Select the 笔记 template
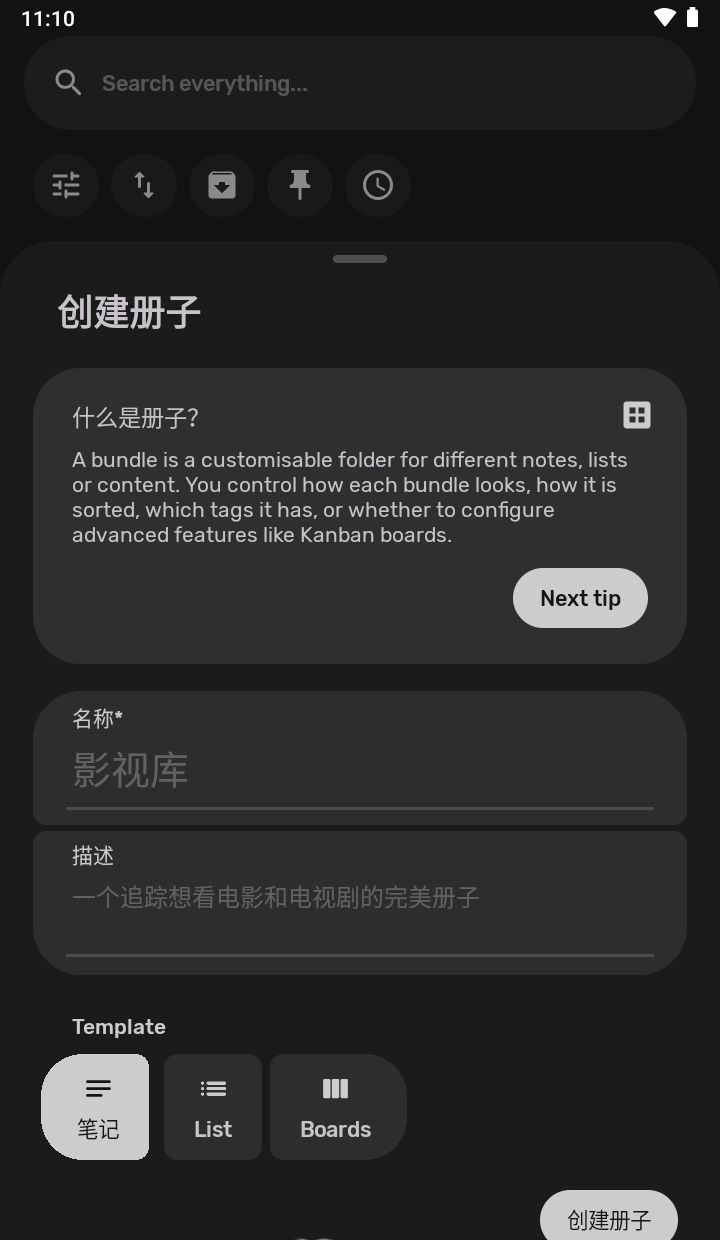This screenshot has width=720, height=1240. [x=96, y=1107]
